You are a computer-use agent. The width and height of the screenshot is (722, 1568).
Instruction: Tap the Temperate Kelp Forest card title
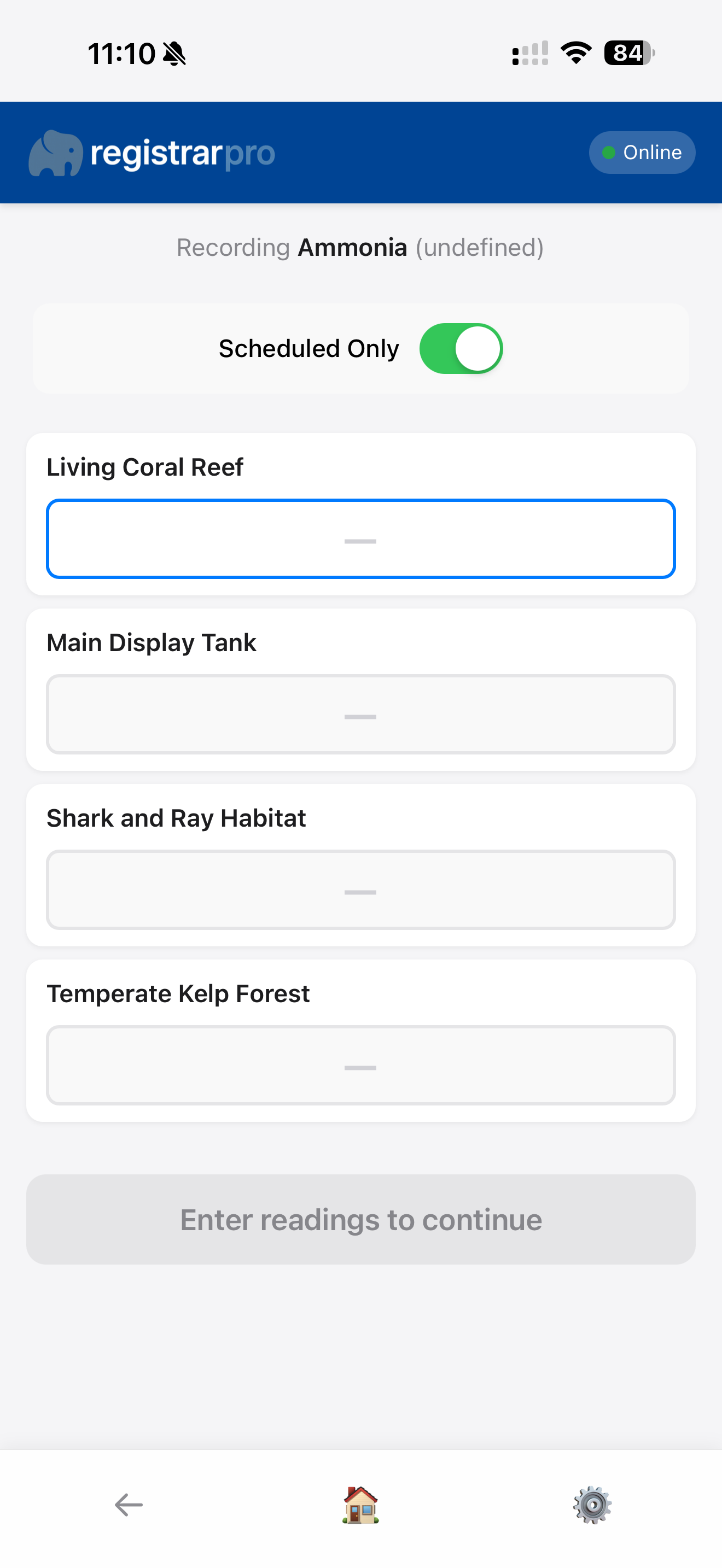tap(178, 993)
